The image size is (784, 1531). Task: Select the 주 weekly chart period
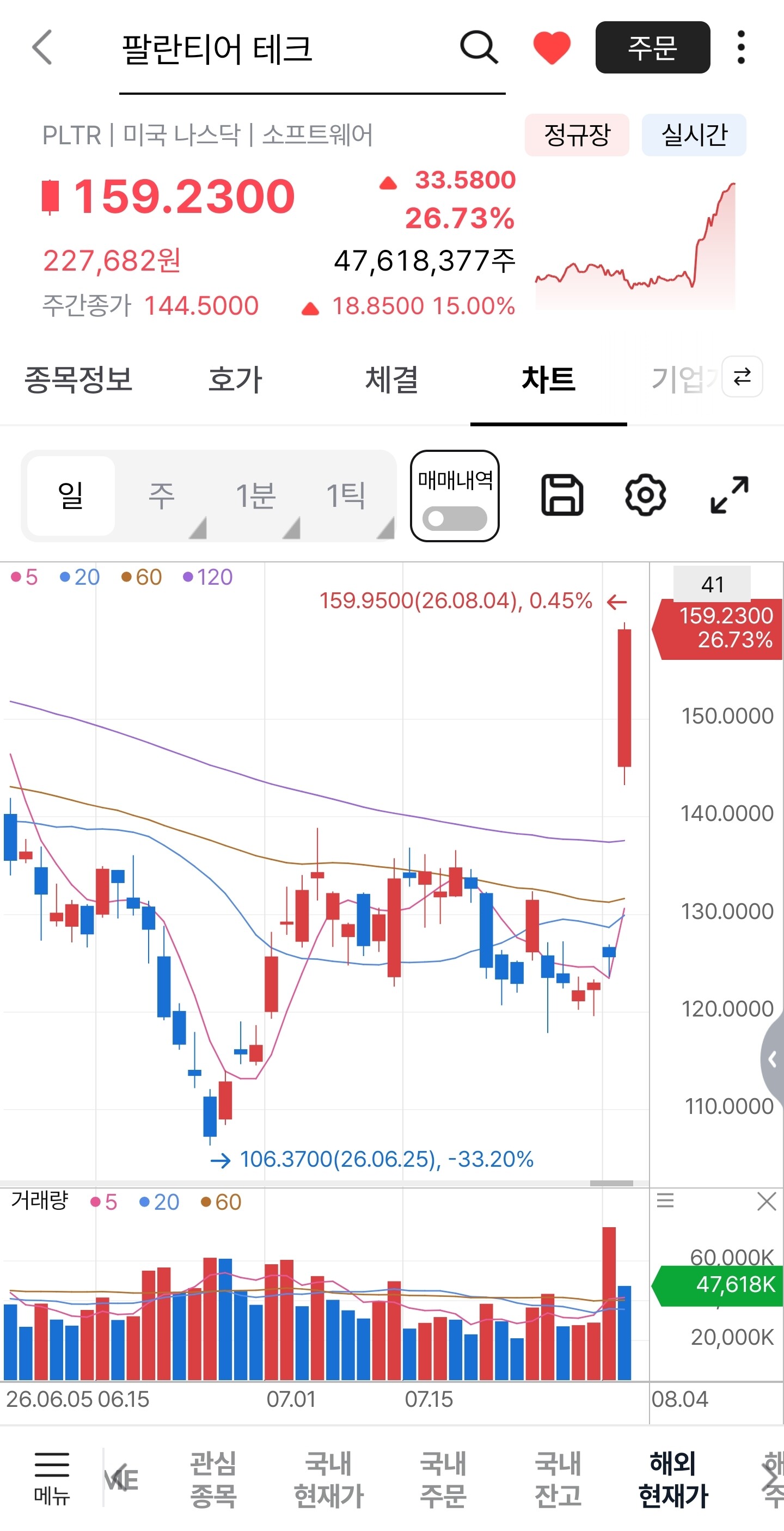tap(162, 495)
